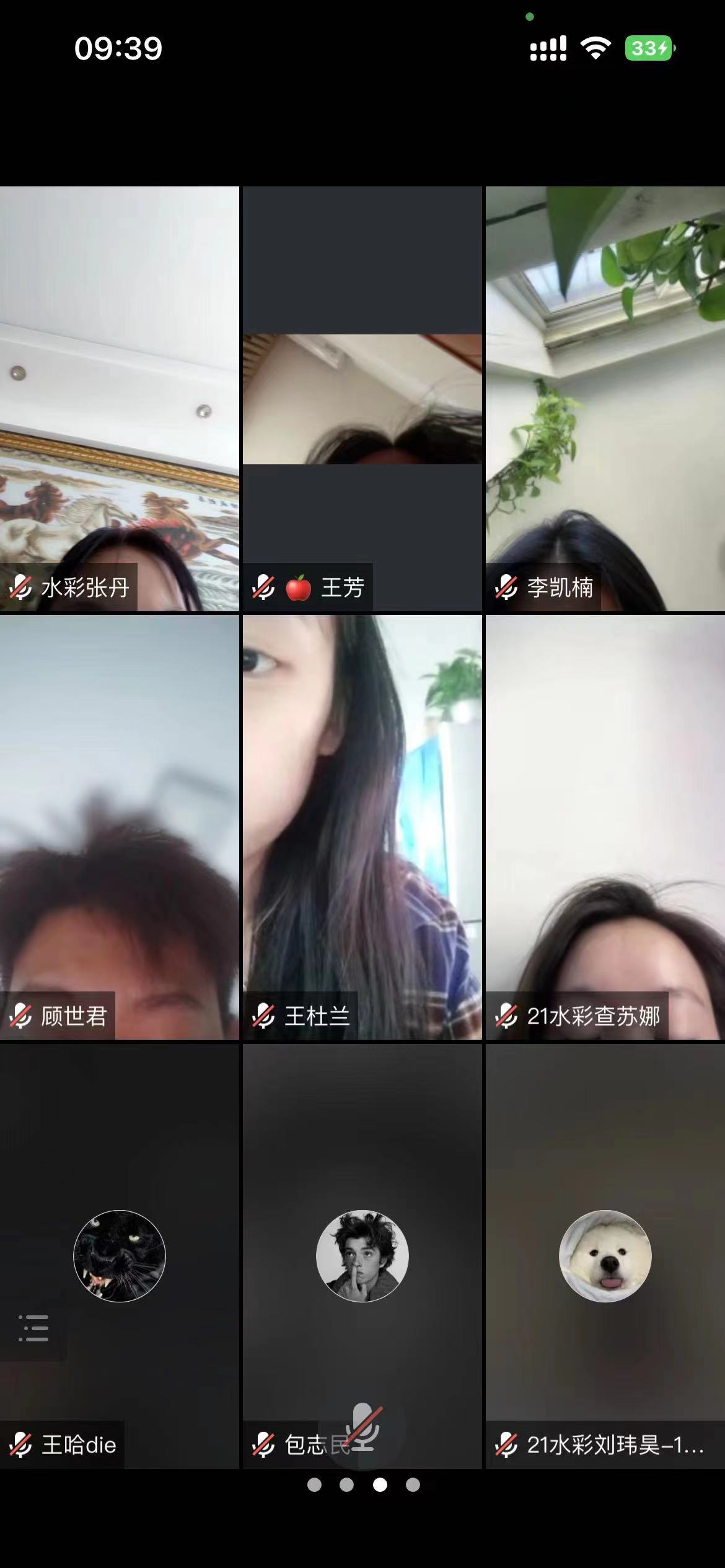This screenshot has width=725, height=1568.
Task: Open the list menu icon
Action: (x=33, y=1328)
